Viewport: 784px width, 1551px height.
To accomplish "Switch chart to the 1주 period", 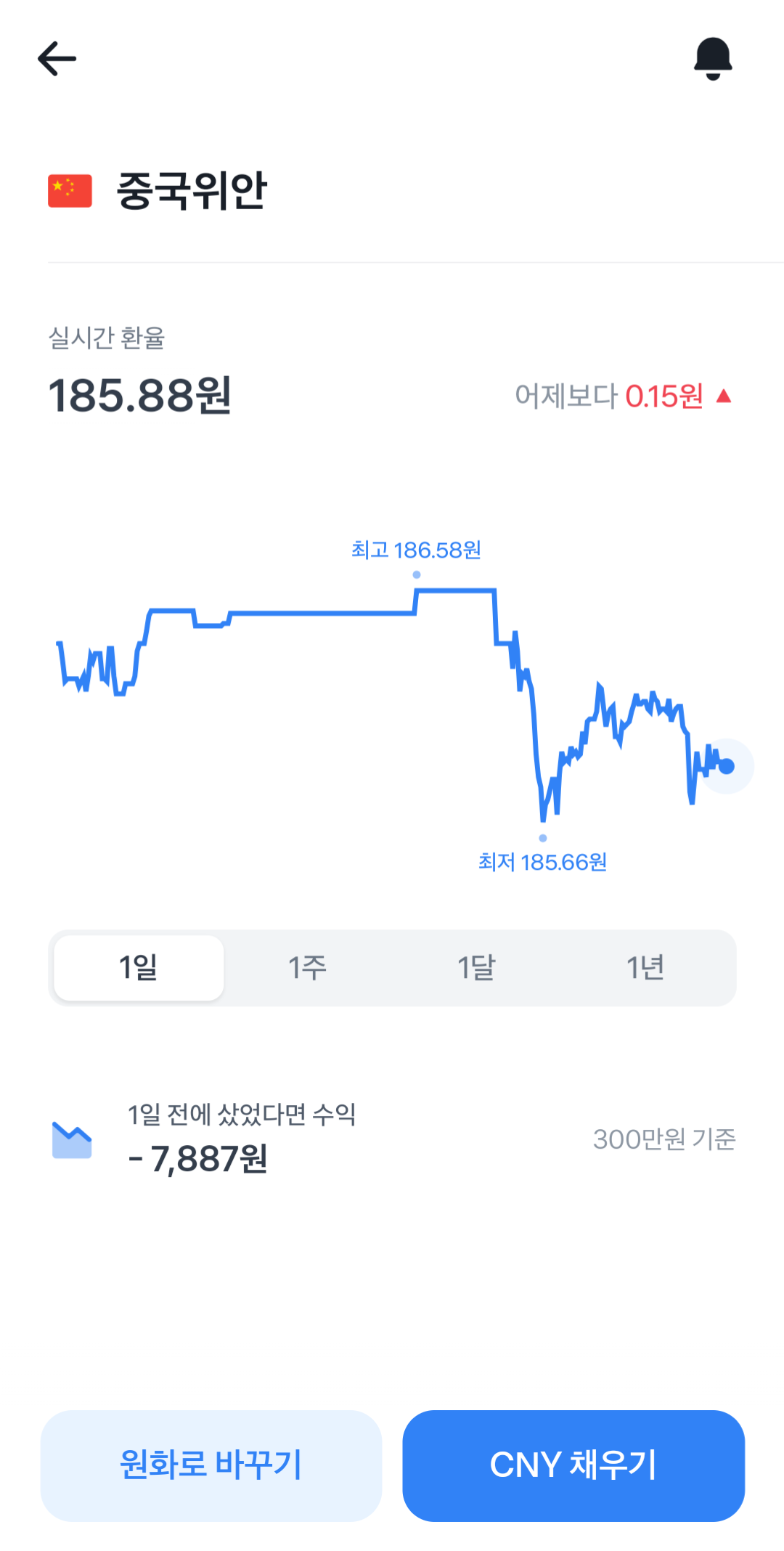I will (308, 968).
